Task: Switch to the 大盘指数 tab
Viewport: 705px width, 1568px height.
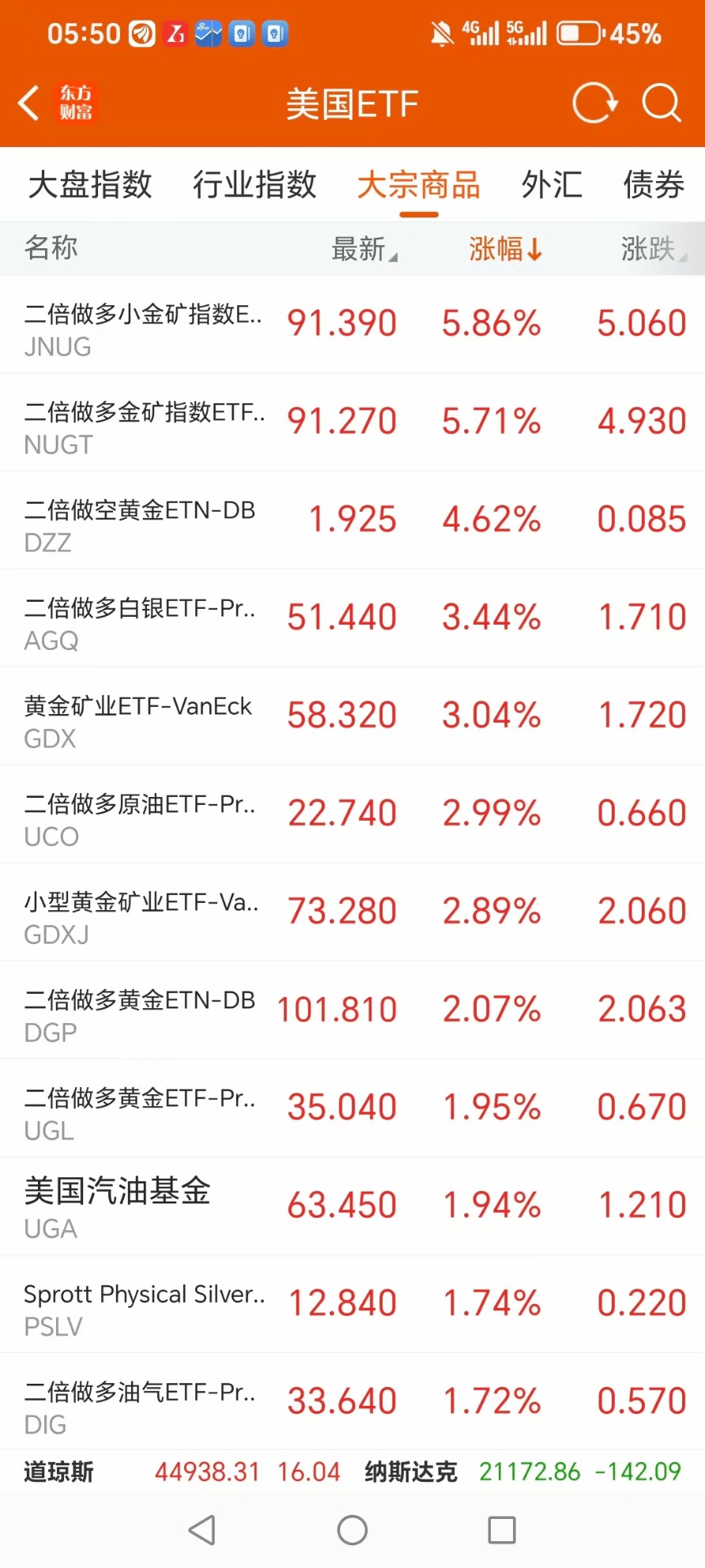Action: pos(90,185)
